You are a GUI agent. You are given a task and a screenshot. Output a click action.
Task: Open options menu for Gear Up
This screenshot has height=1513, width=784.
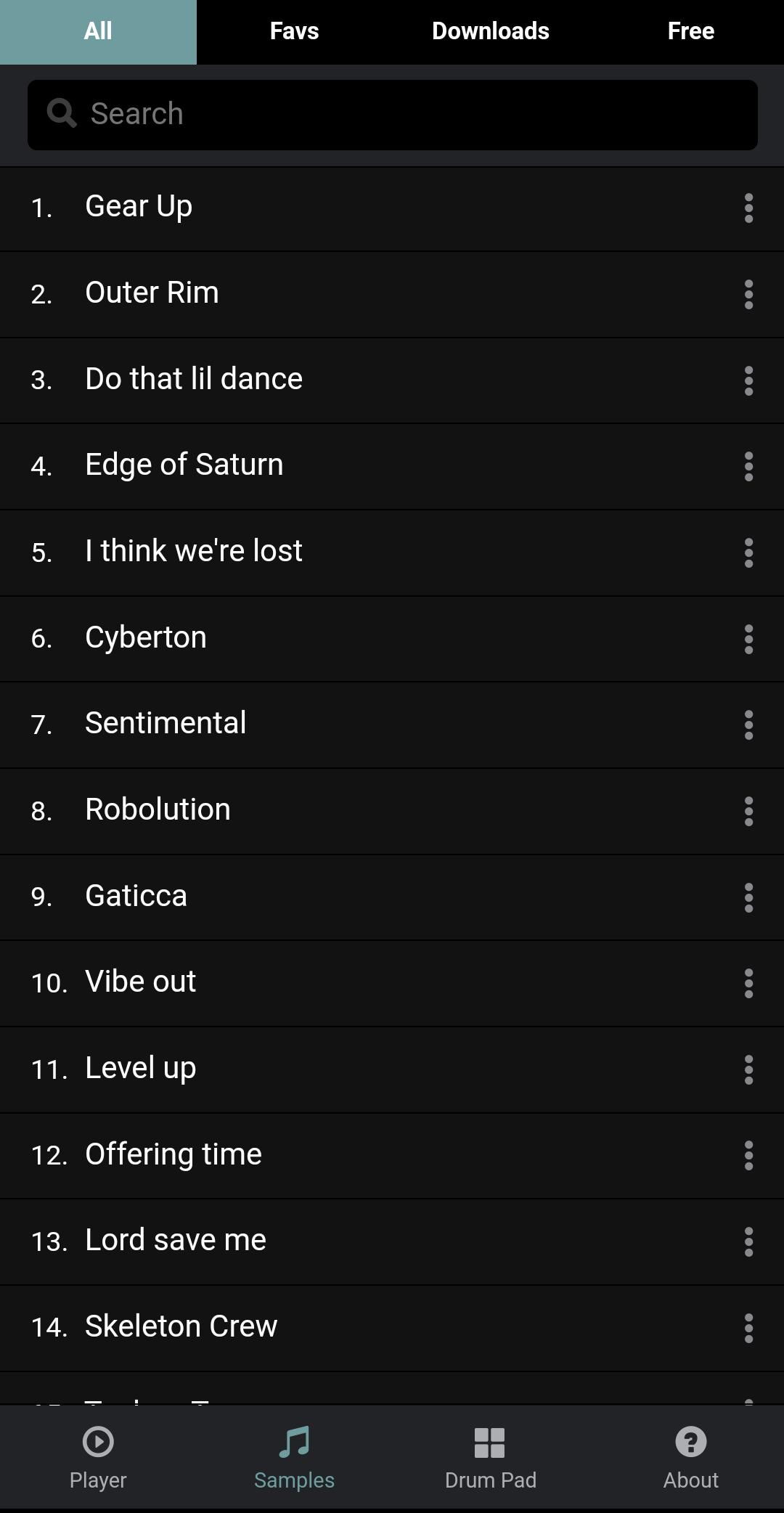pos(748,208)
